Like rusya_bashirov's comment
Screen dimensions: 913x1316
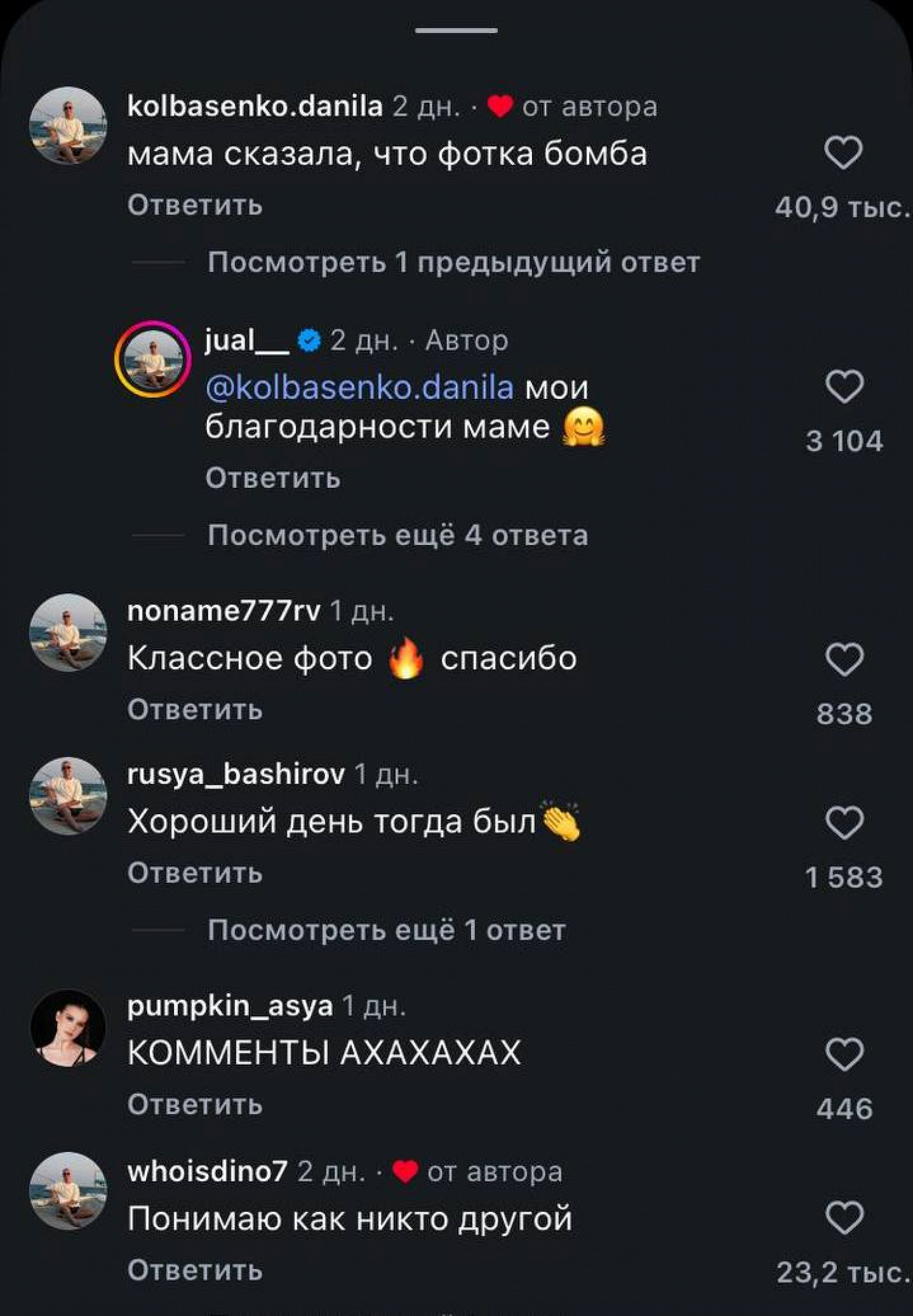(x=844, y=823)
